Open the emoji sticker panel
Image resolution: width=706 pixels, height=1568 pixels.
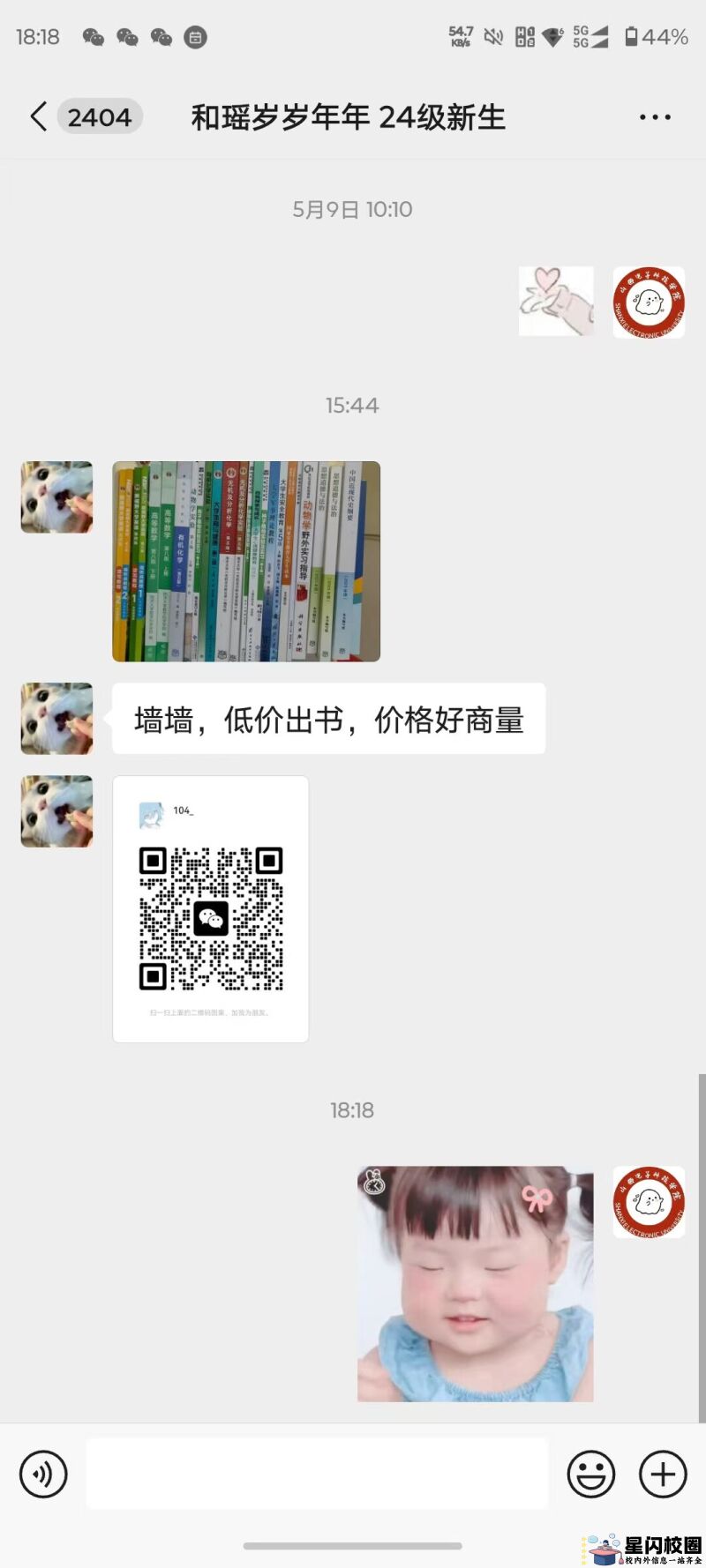pos(590,1474)
